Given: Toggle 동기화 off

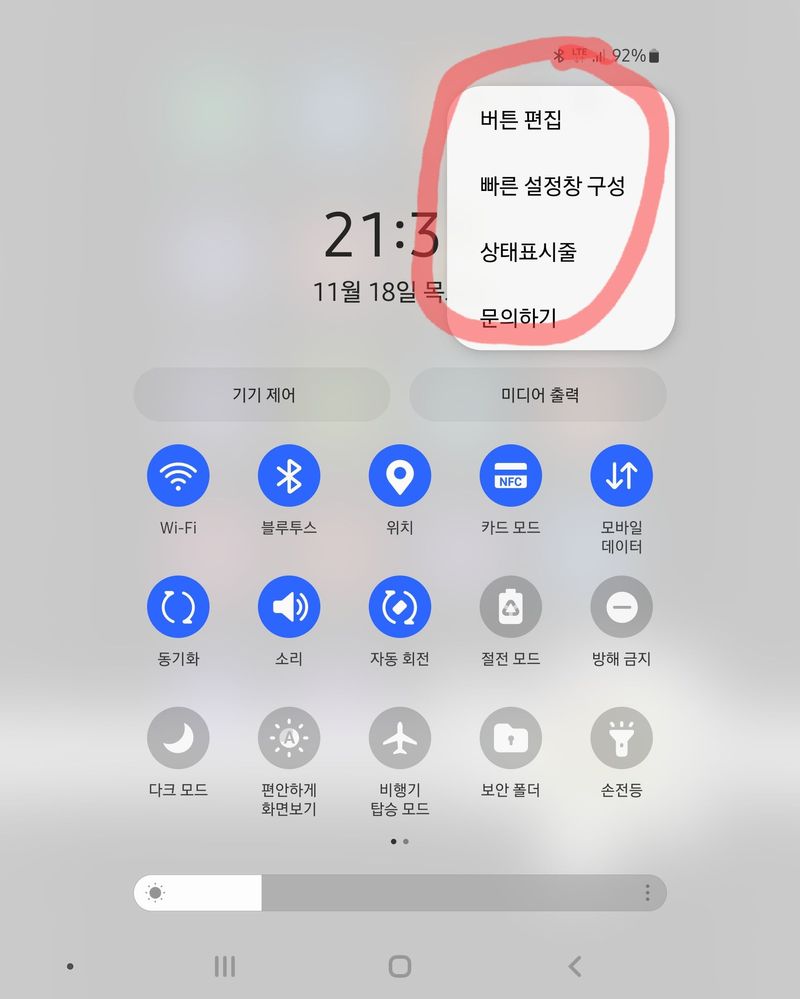Looking at the screenshot, I should pos(178,607).
